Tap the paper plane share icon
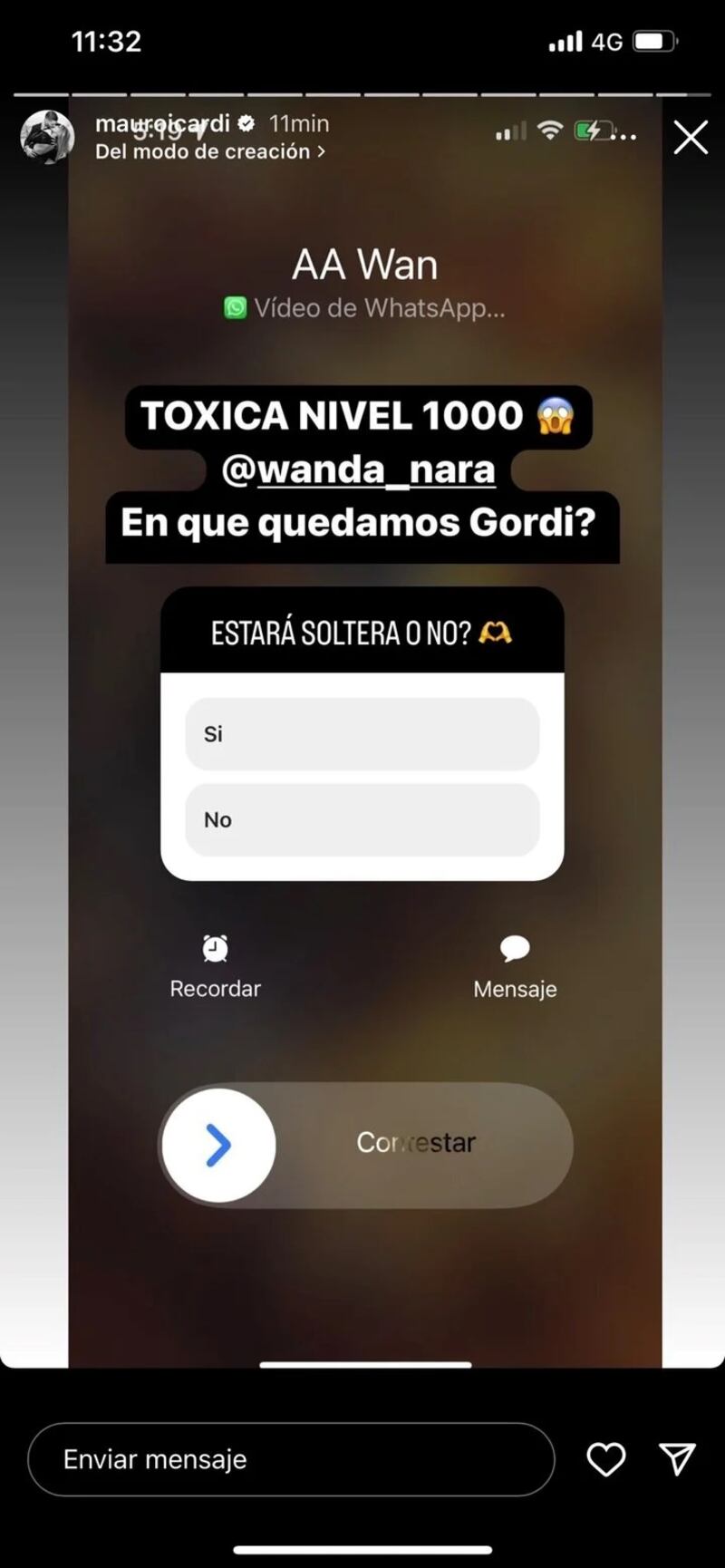The image size is (725, 1568). point(675,1459)
